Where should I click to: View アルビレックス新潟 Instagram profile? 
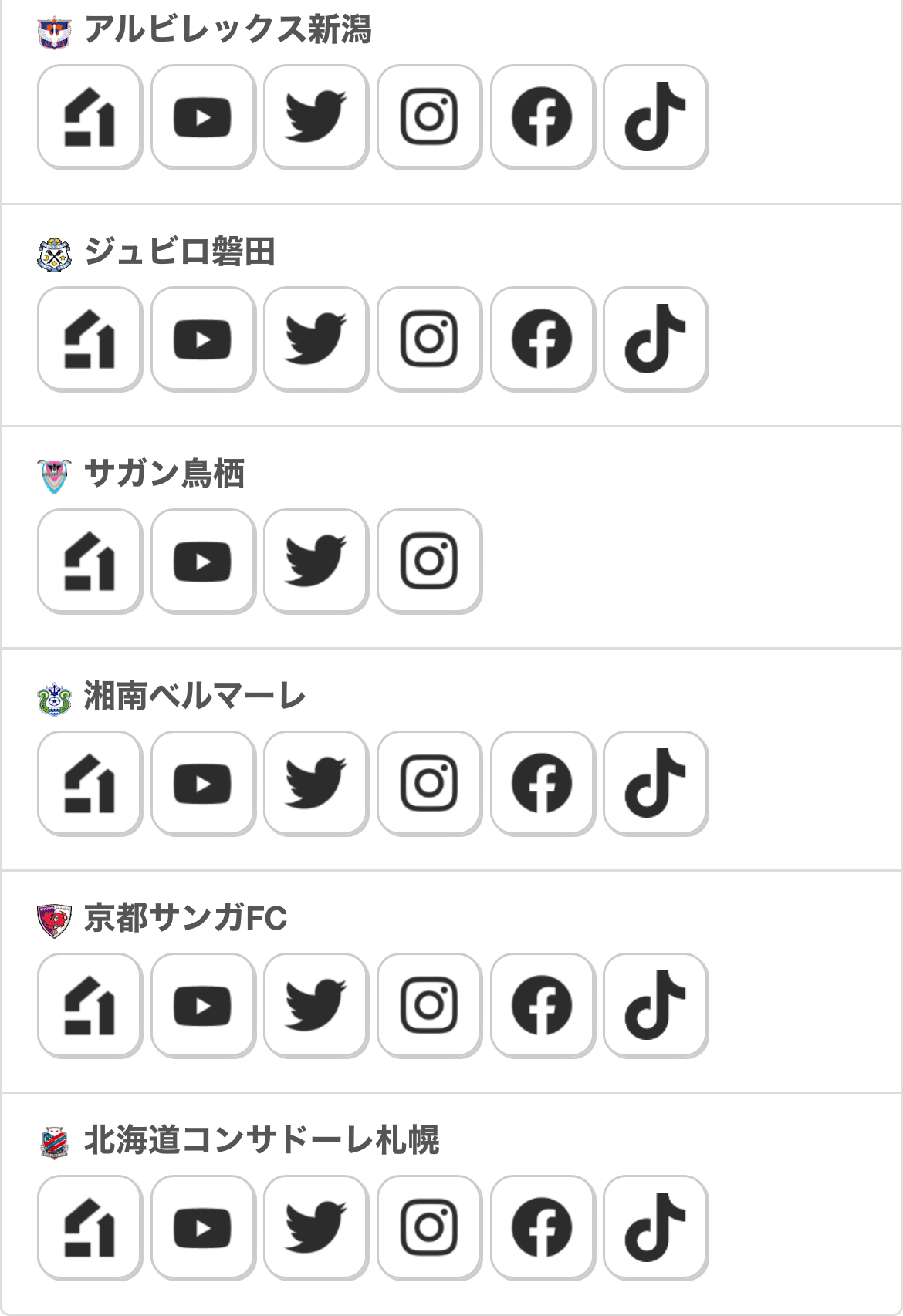pos(429,116)
